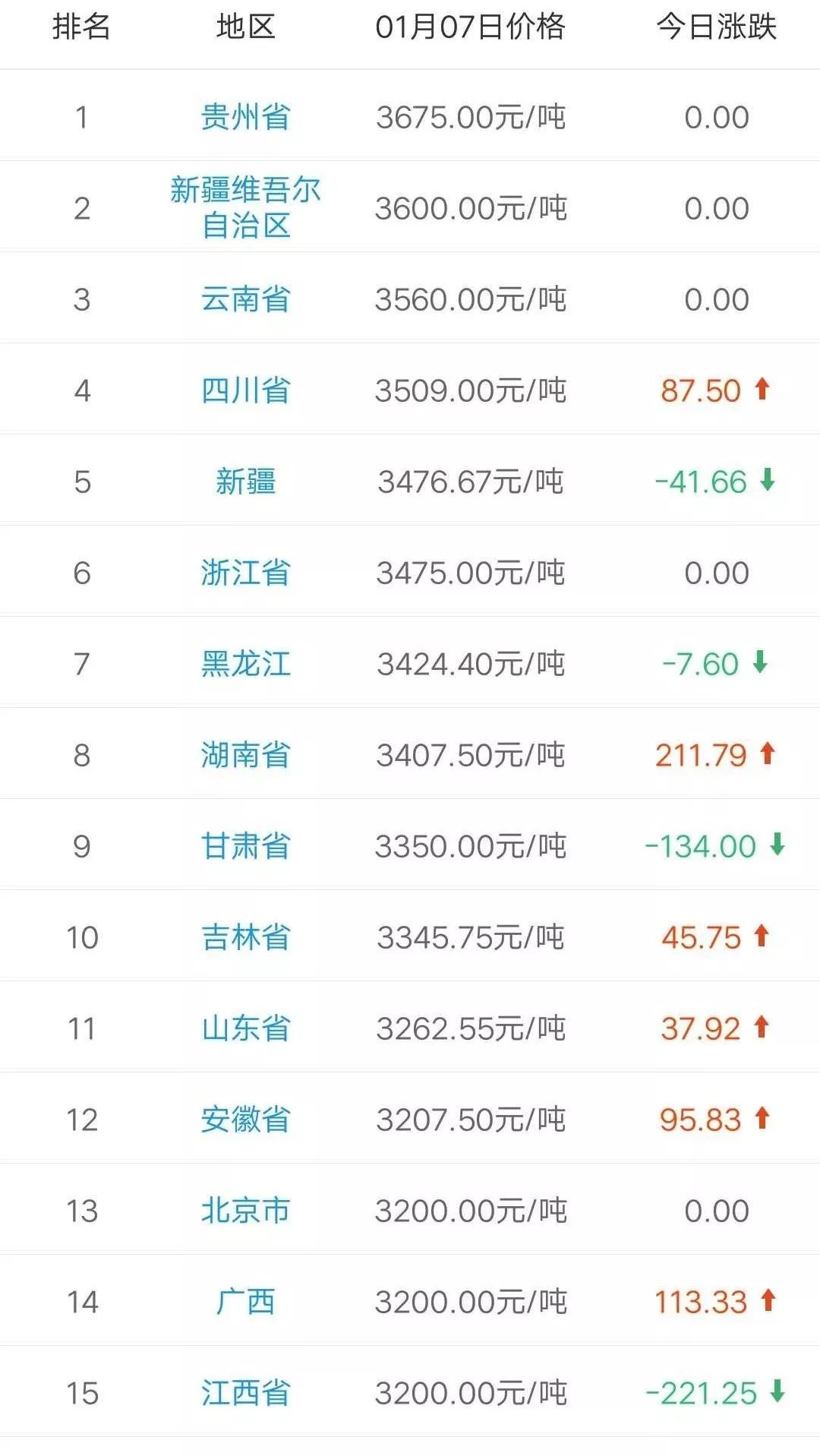Open the 浙江省 region link

(245, 573)
